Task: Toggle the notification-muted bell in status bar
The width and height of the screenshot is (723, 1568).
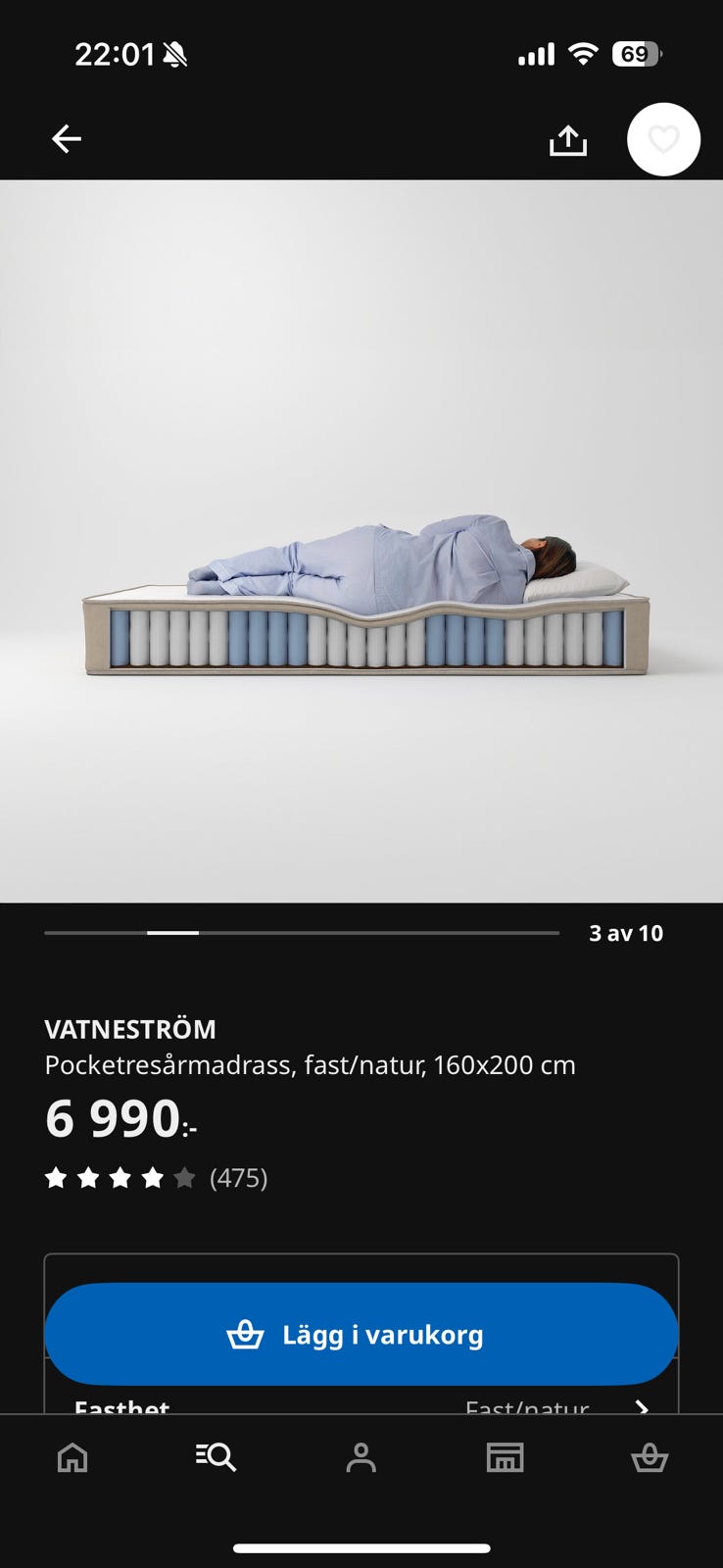Action: 173,54
